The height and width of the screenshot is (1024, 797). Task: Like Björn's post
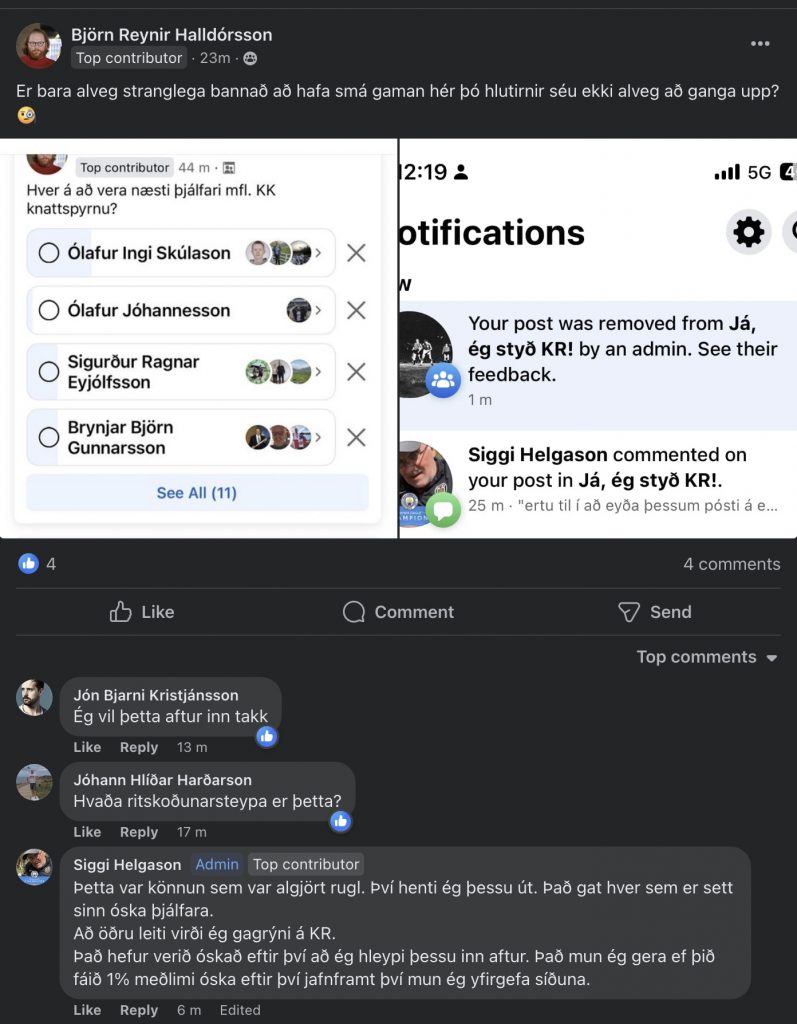(141, 612)
